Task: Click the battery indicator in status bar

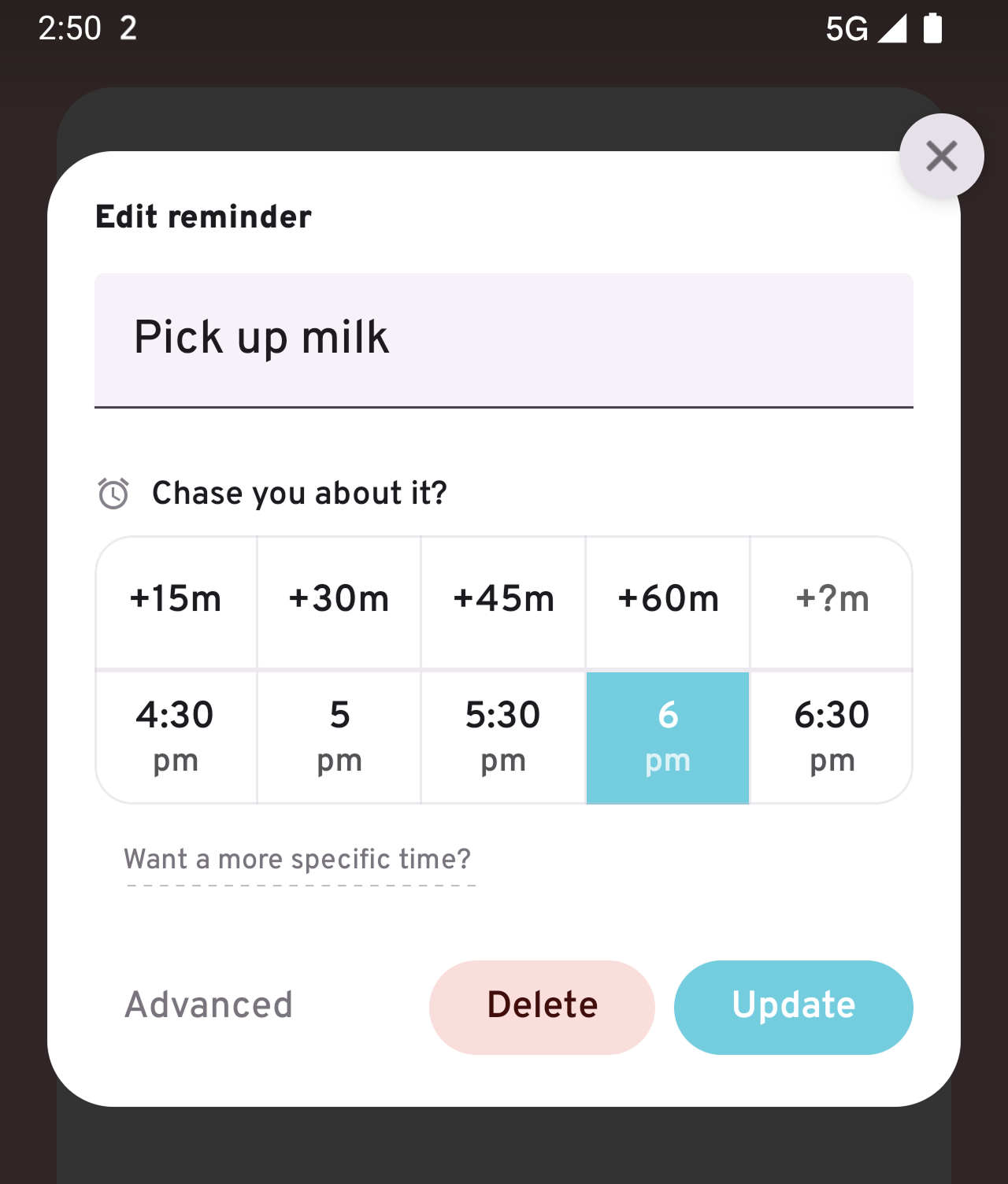Action: pos(932,28)
